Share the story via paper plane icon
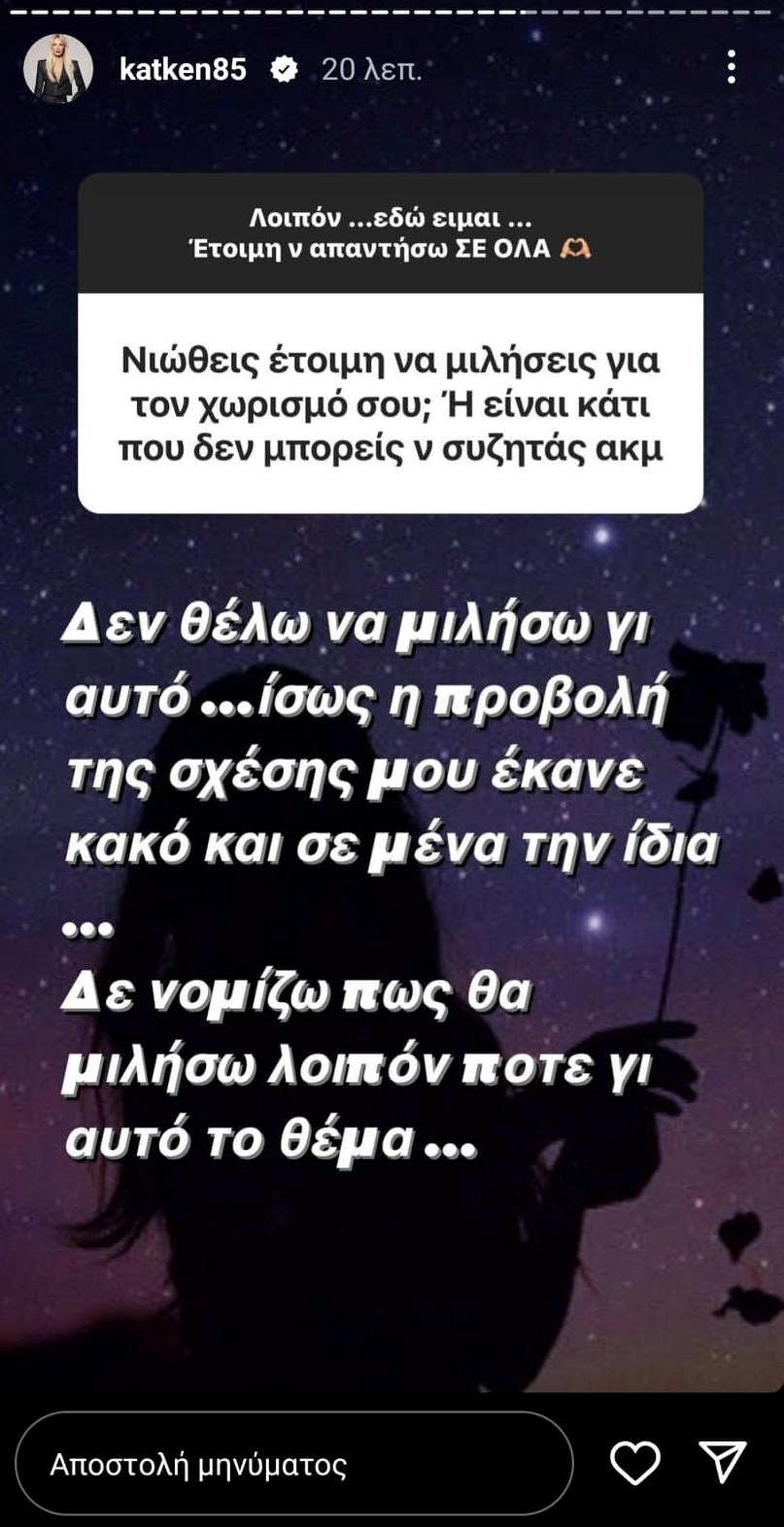Screen dimensions: 784x1527 [723, 1462]
